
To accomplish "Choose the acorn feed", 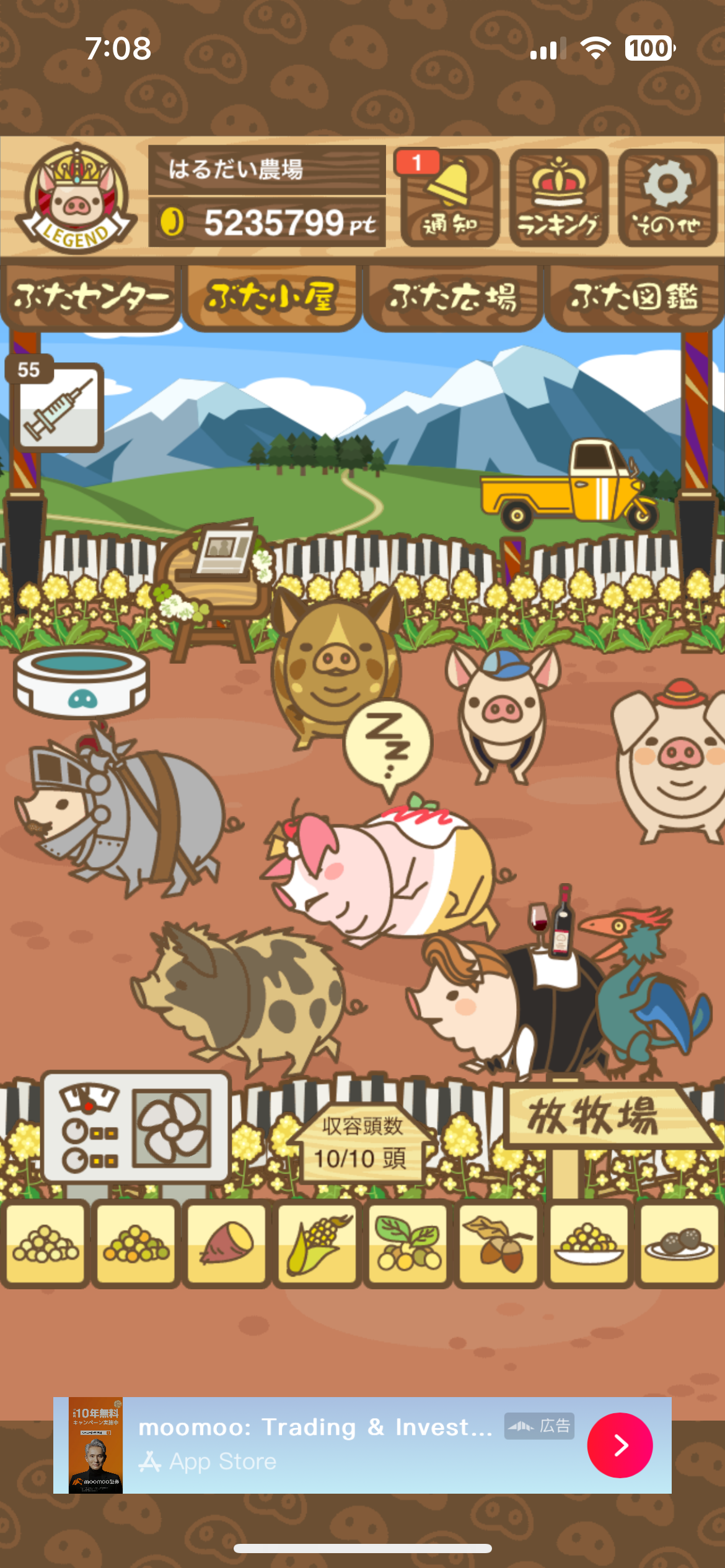I will pyautogui.click(x=498, y=1243).
